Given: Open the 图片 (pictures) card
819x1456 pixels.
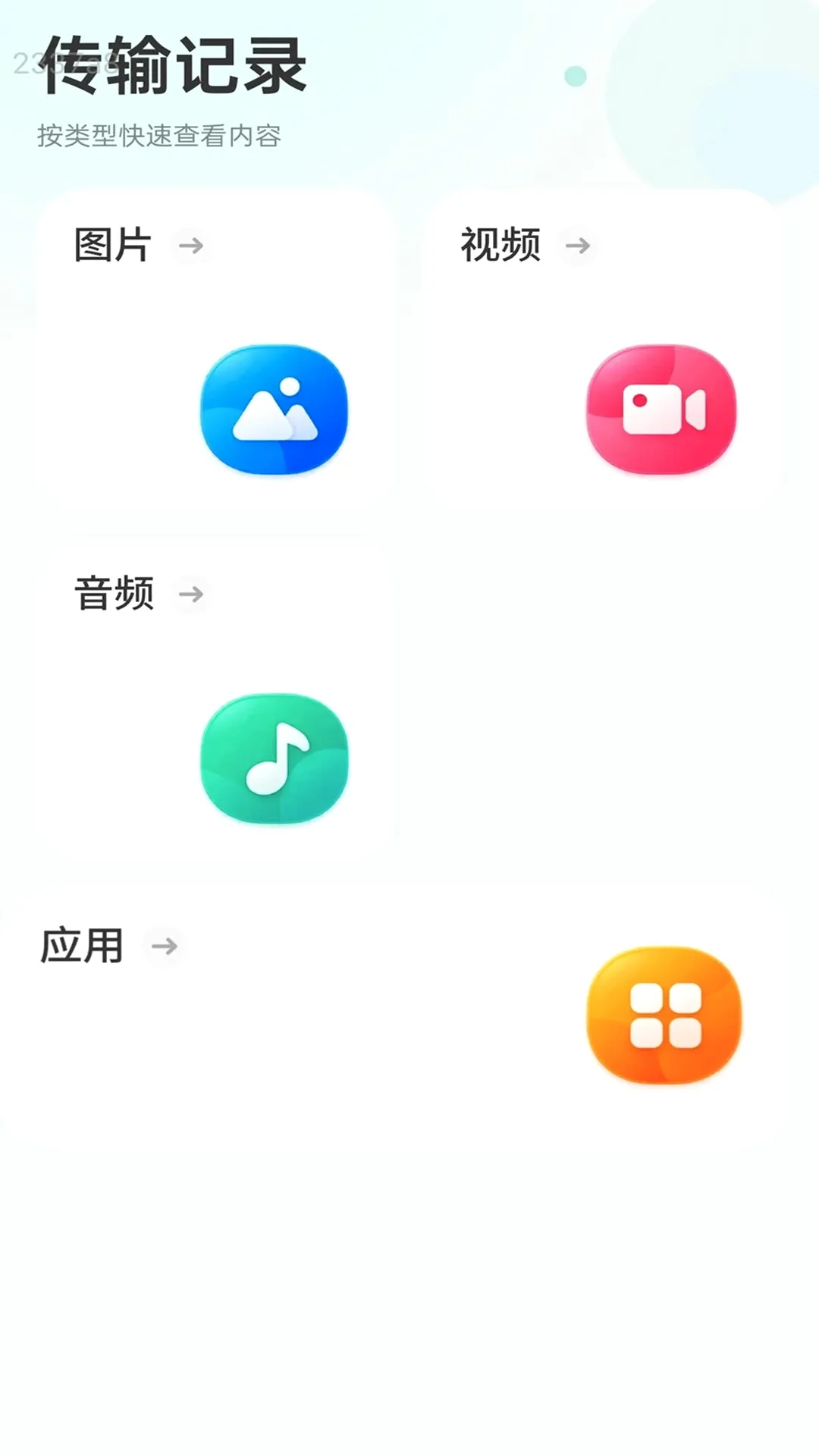Looking at the screenshot, I should coord(216,353).
